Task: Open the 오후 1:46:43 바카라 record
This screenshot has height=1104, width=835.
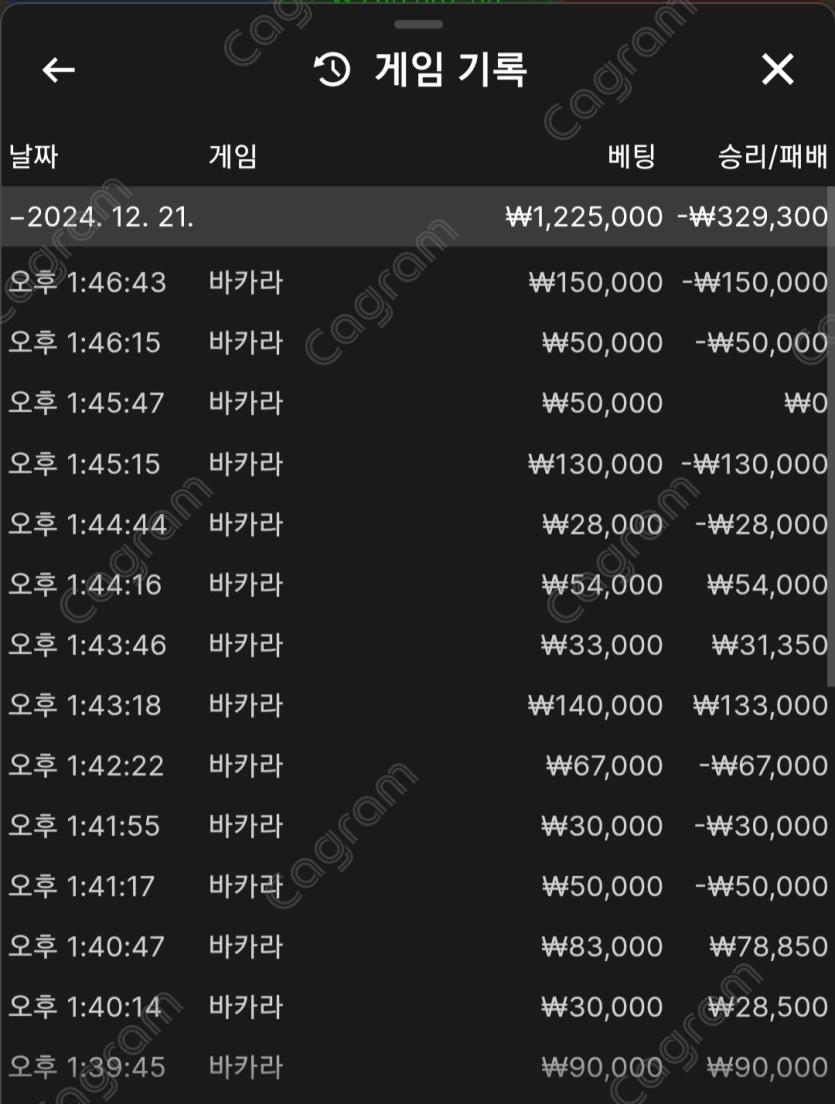Action: (417, 283)
